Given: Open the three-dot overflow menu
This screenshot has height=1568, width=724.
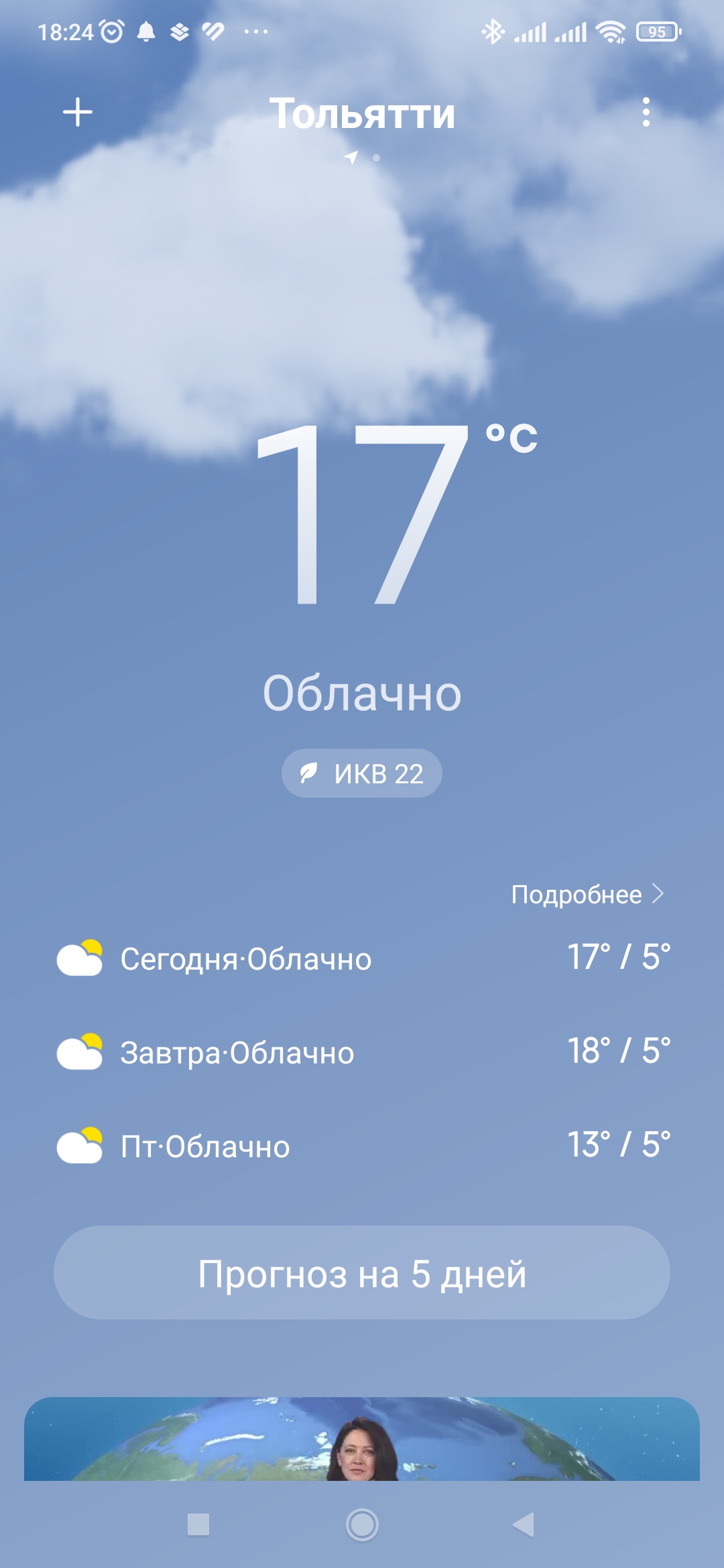Looking at the screenshot, I should coord(646,113).
